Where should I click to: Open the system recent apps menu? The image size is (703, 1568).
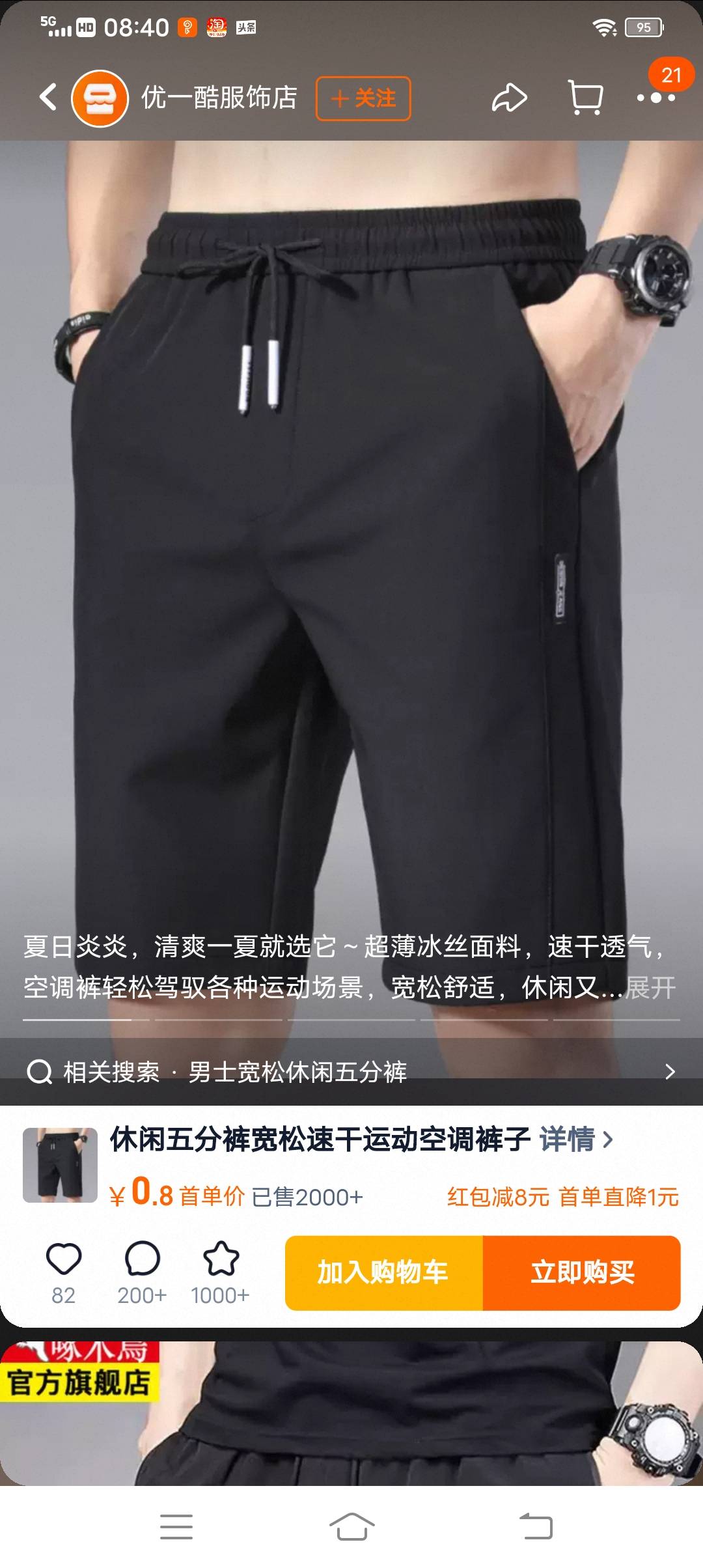pyautogui.click(x=176, y=1527)
